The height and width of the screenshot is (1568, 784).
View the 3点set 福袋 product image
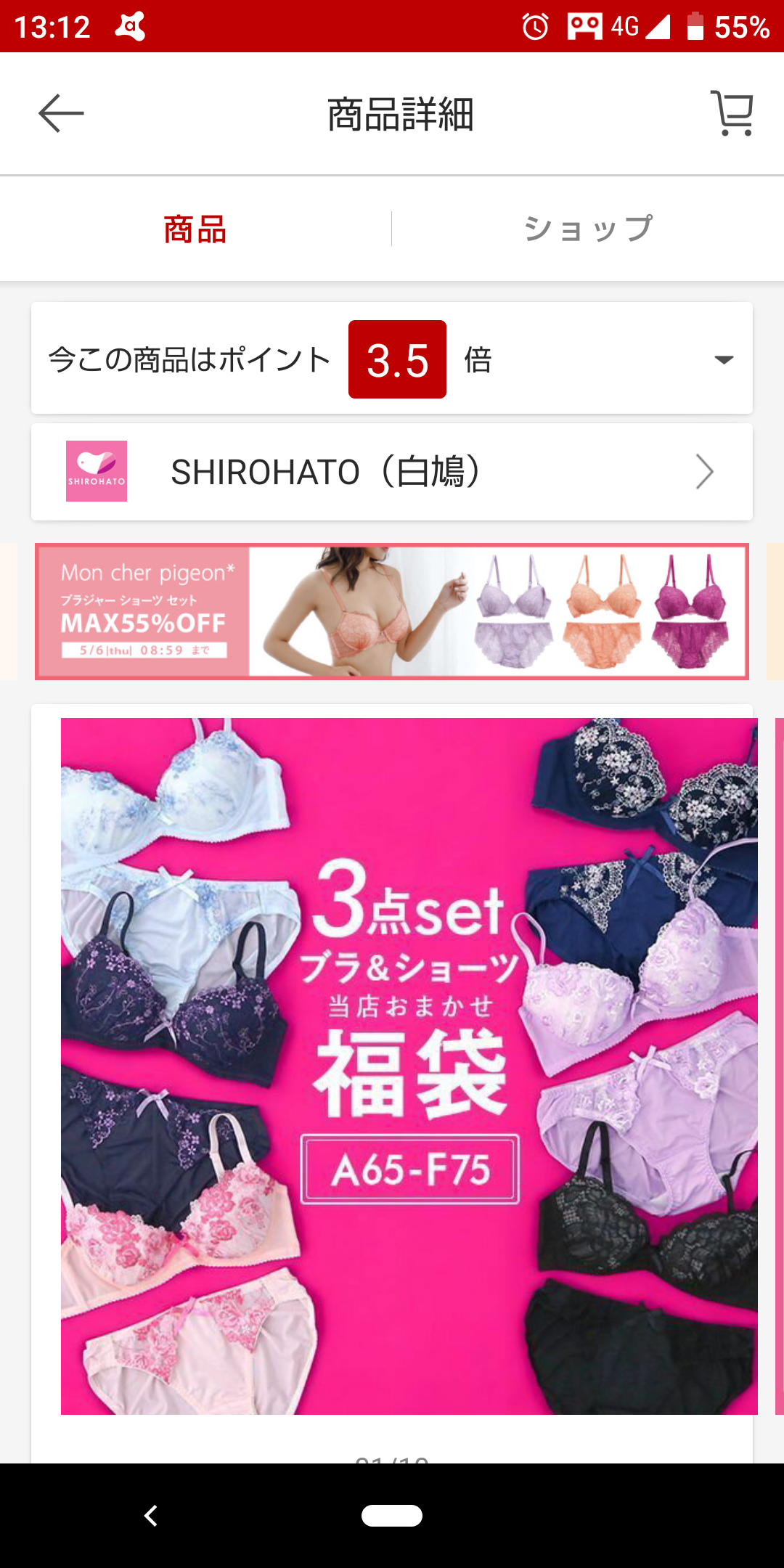(x=409, y=1066)
